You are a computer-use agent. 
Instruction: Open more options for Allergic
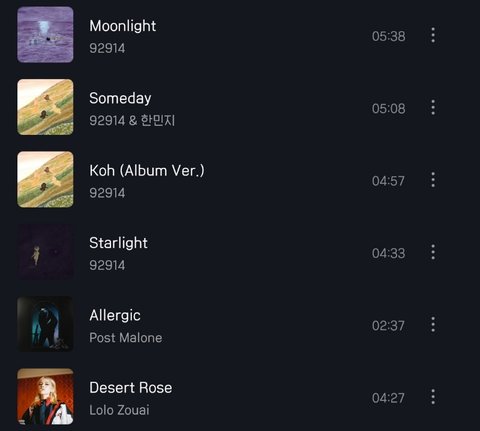click(x=433, y=324)
